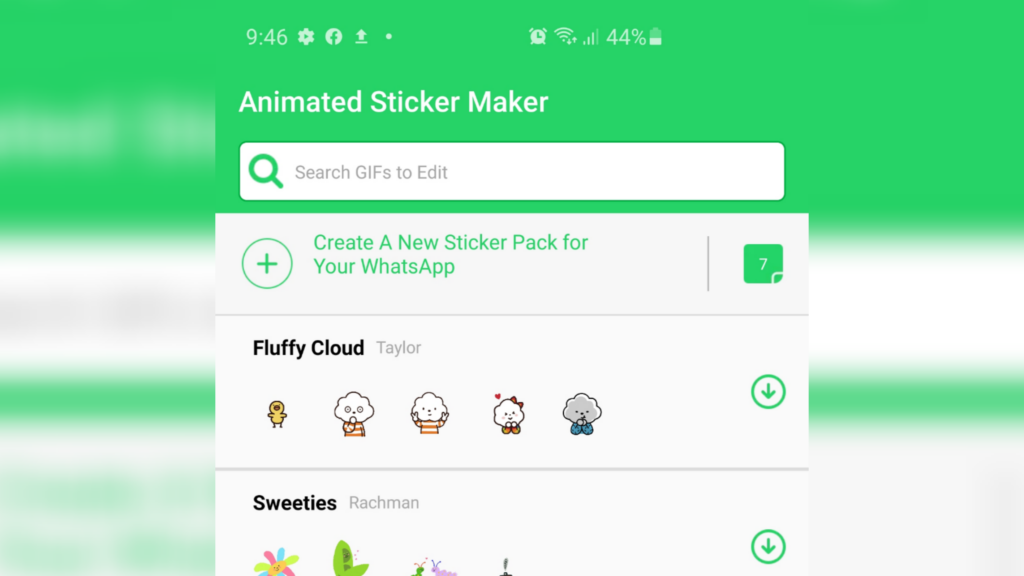Open the Fluffy Cloud pack by Taylor
This screenshot has height=576, width=1024.
pos(309,348)
